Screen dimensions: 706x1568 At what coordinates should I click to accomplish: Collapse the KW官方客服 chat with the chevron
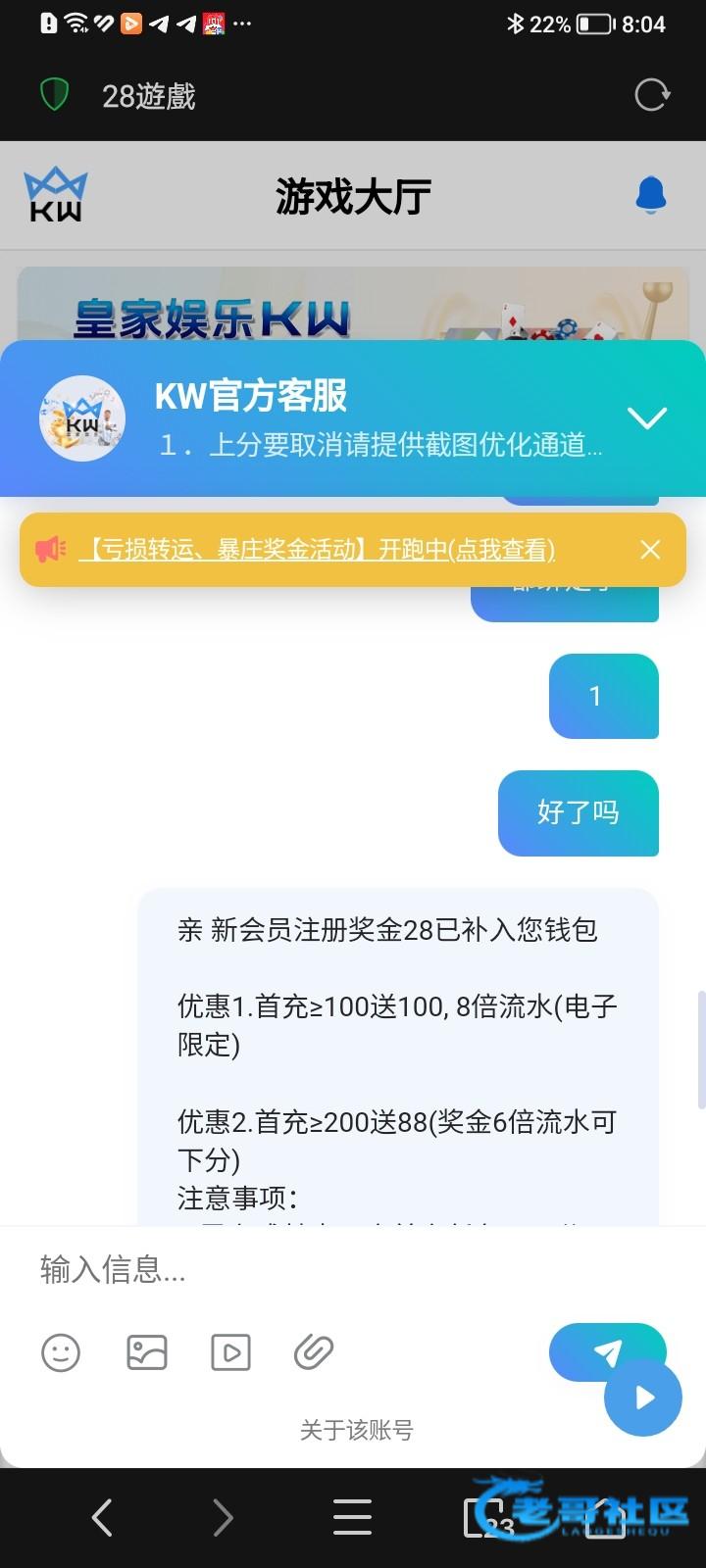point(647,418)
